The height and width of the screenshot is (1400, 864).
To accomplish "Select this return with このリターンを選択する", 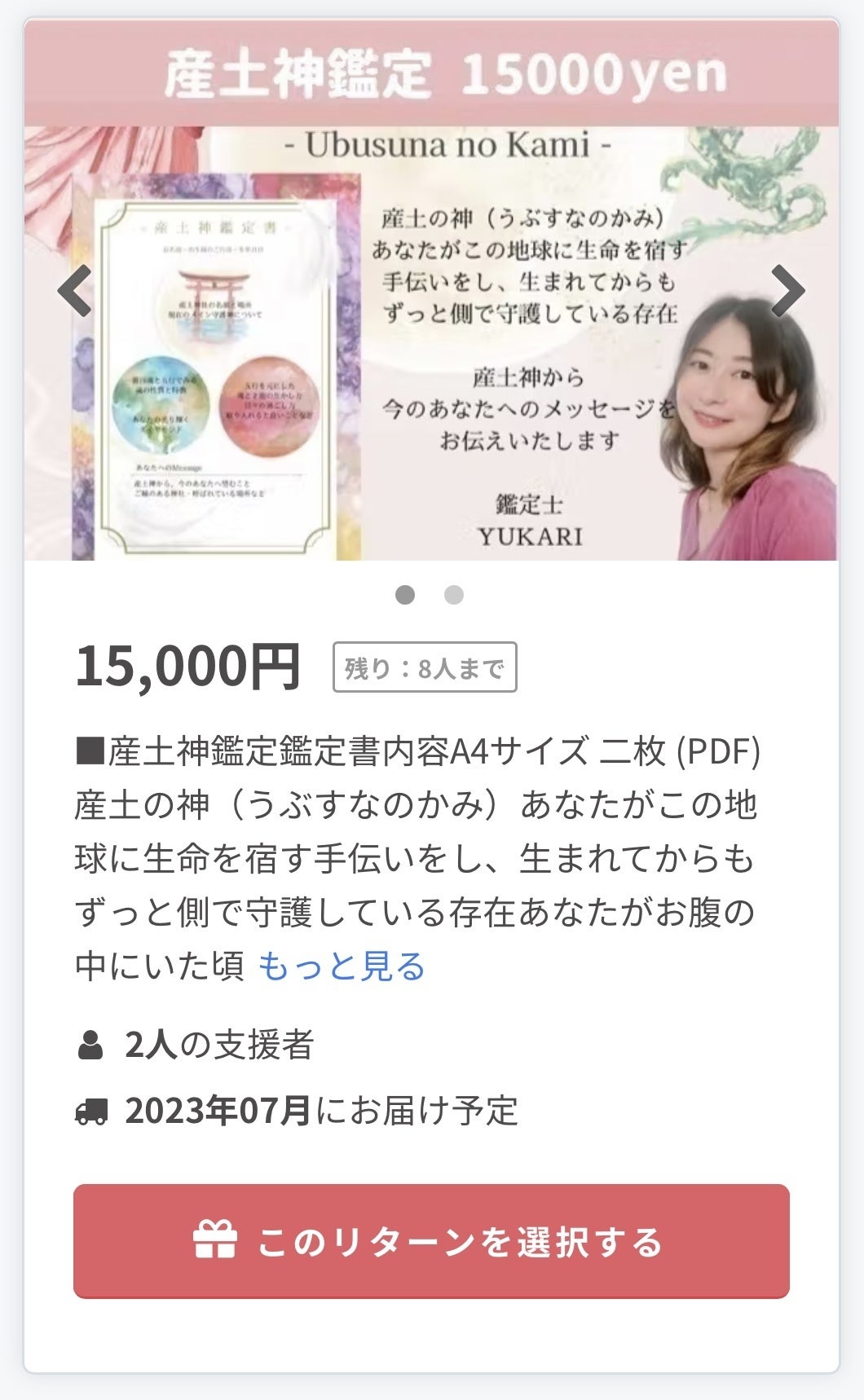I will 431,1241.
